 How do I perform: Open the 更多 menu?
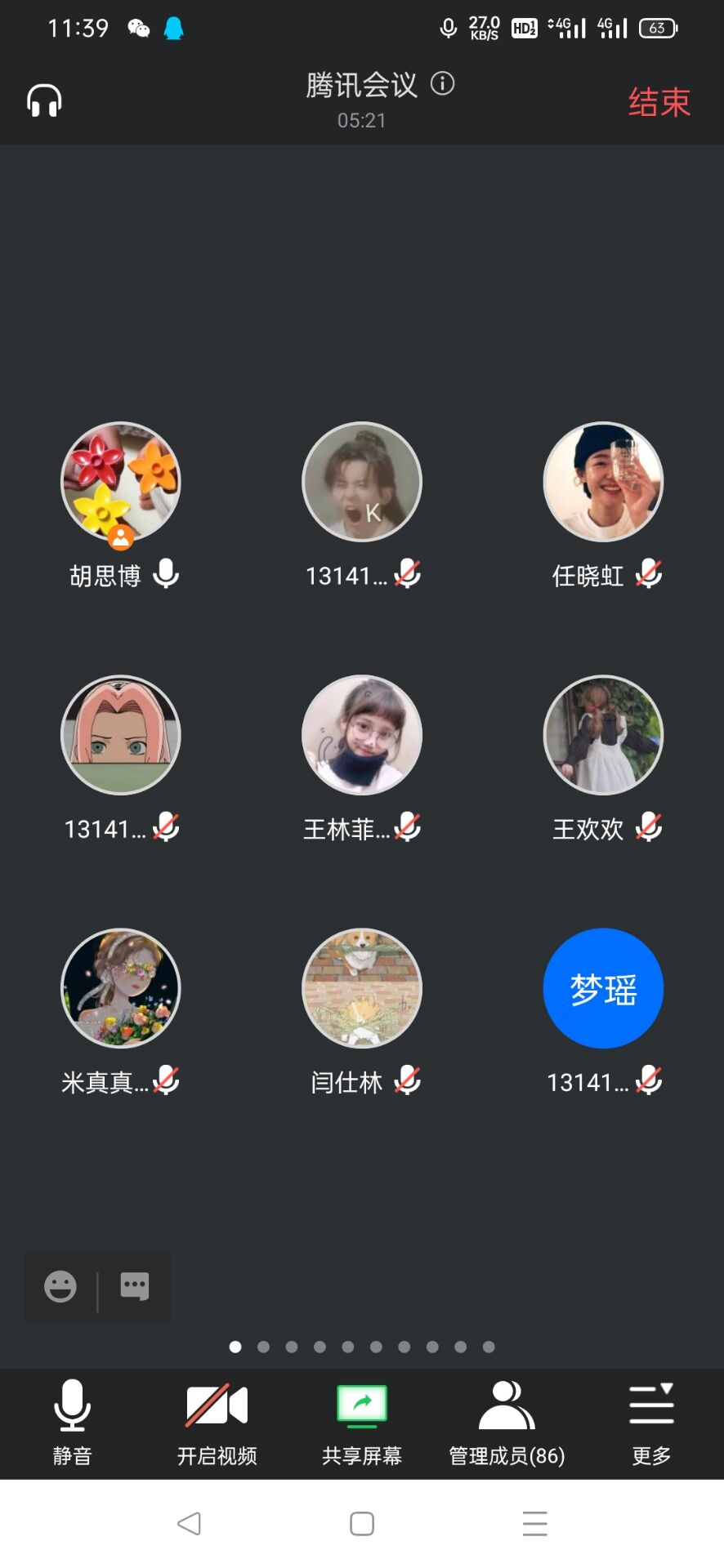[x=651, y=1421]
